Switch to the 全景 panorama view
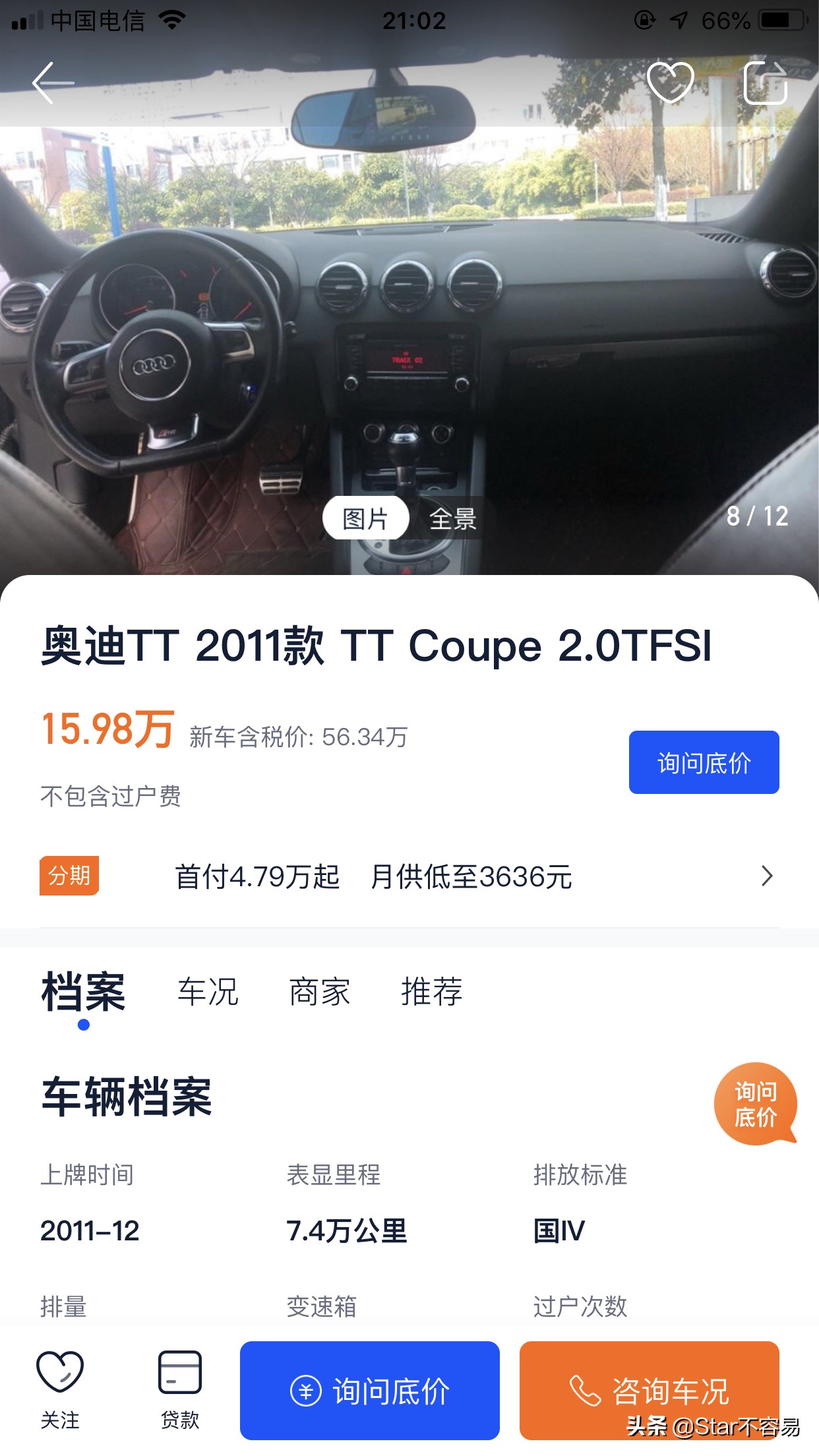Screen dimensions: 819x1456 453,519
